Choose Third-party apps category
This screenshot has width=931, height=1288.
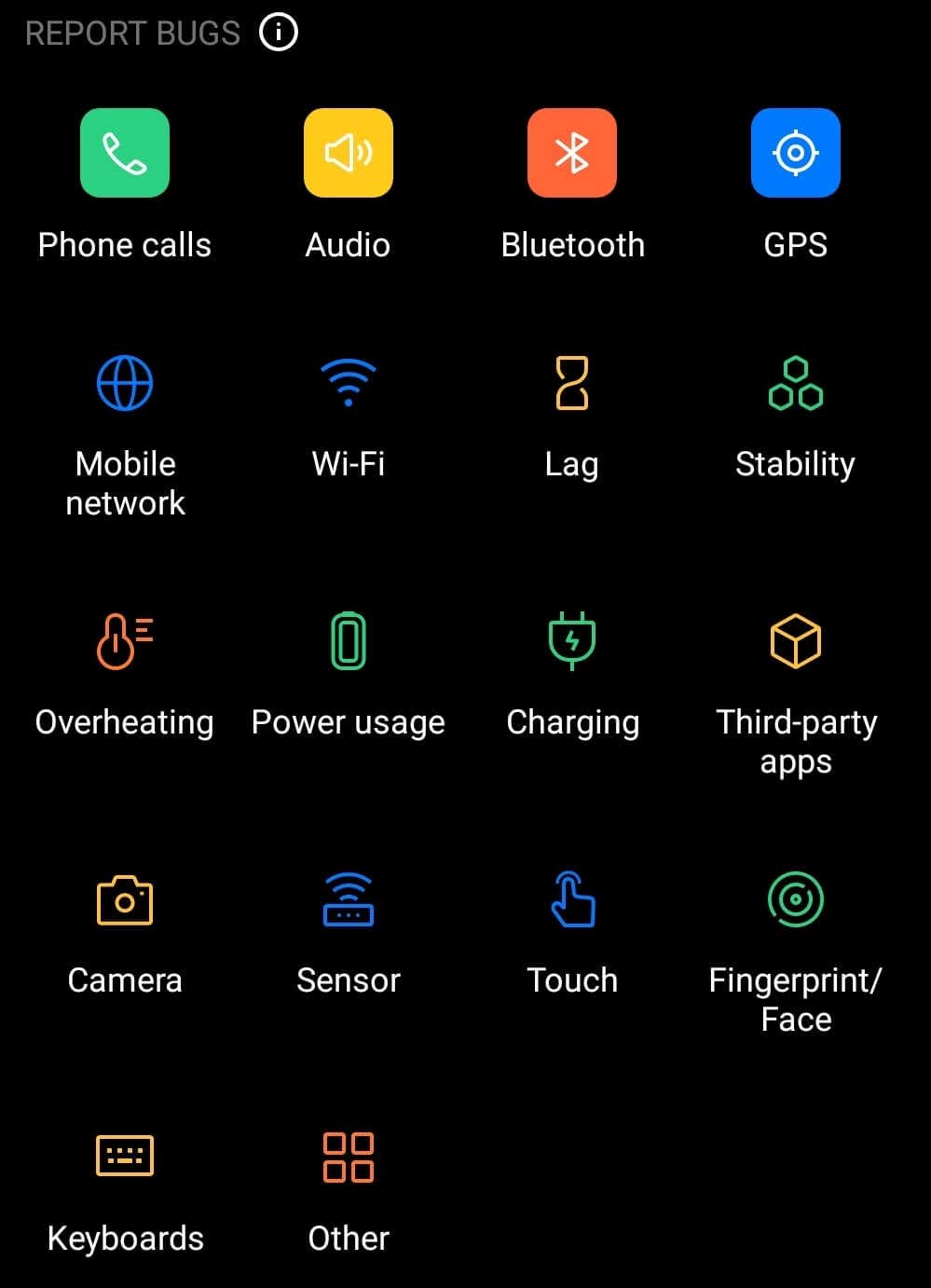pyautogui.click(x=796, y=642)
